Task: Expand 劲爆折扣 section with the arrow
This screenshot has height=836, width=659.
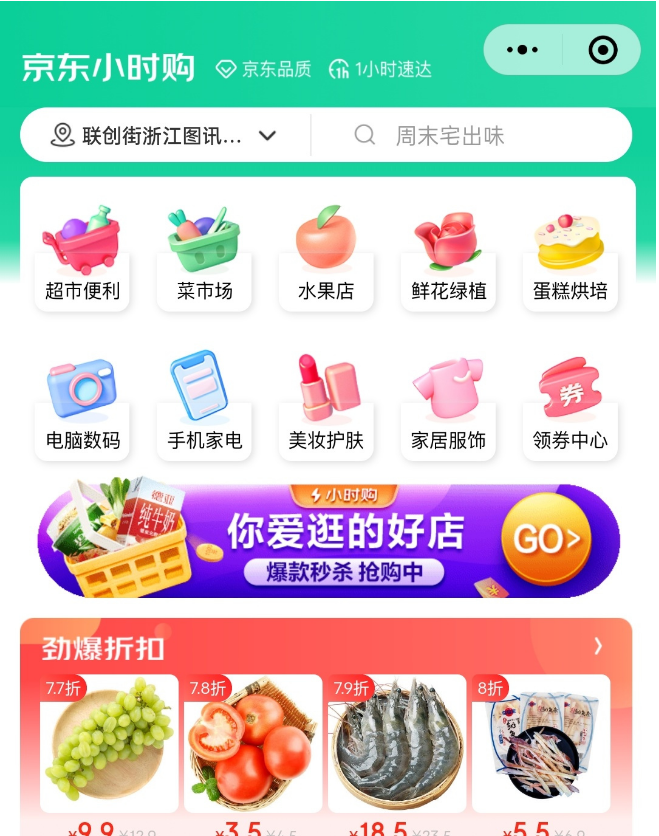Action: [x=598, y=646]
